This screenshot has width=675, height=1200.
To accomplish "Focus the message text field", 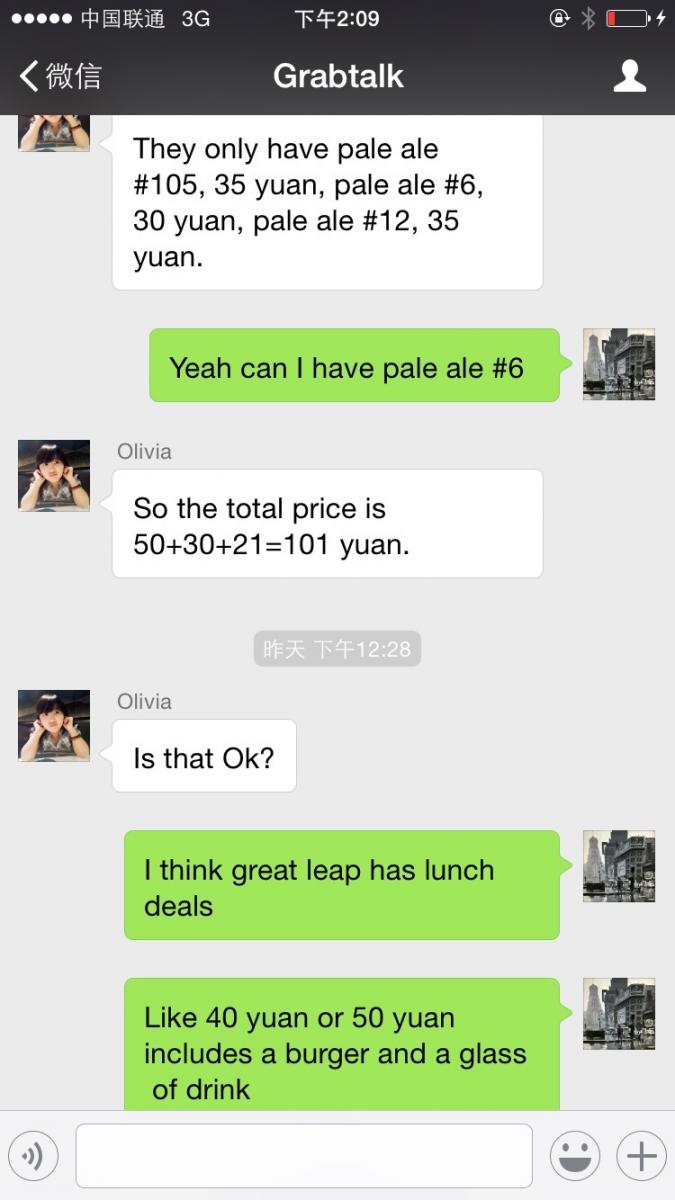I will (304, 1156).
